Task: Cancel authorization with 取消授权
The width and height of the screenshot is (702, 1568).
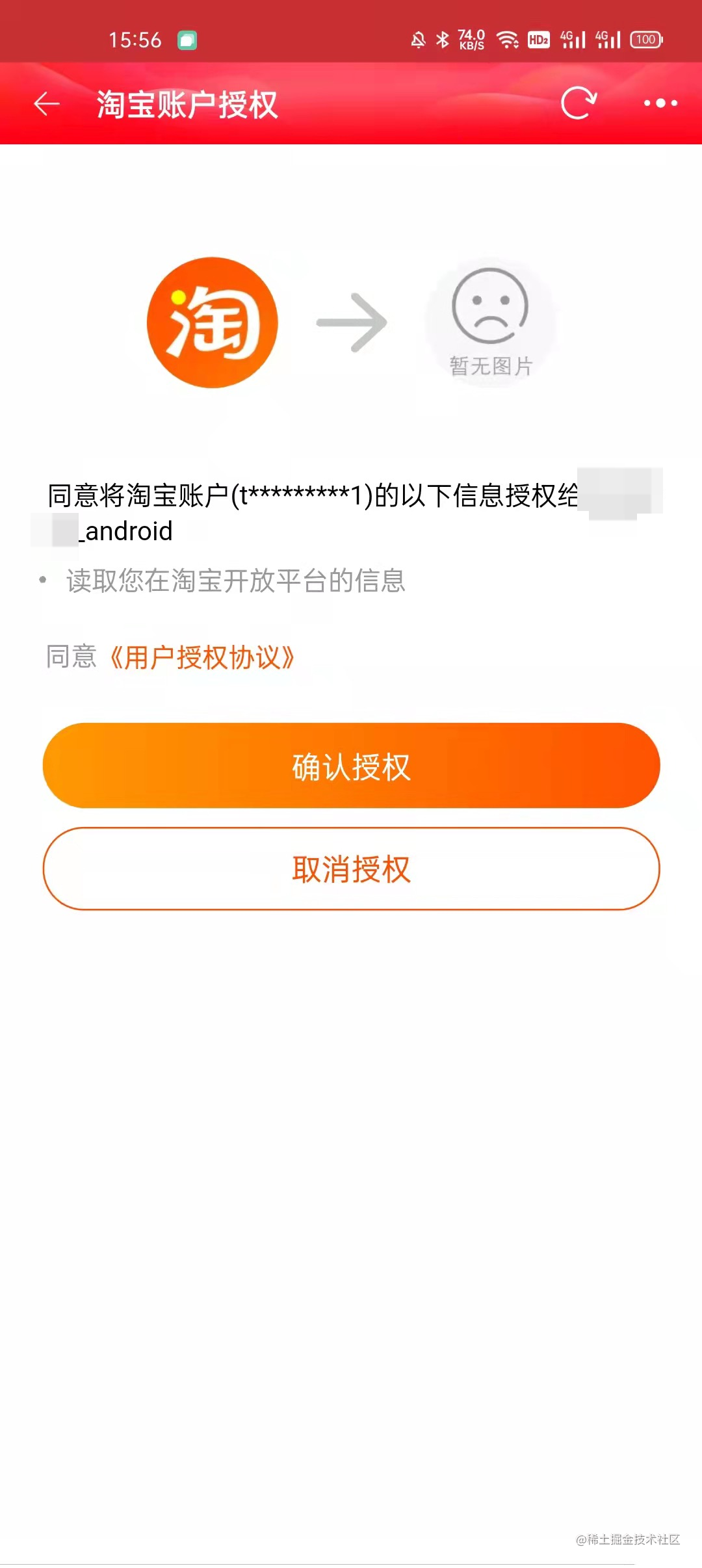Action: click(x=351, y=869)
